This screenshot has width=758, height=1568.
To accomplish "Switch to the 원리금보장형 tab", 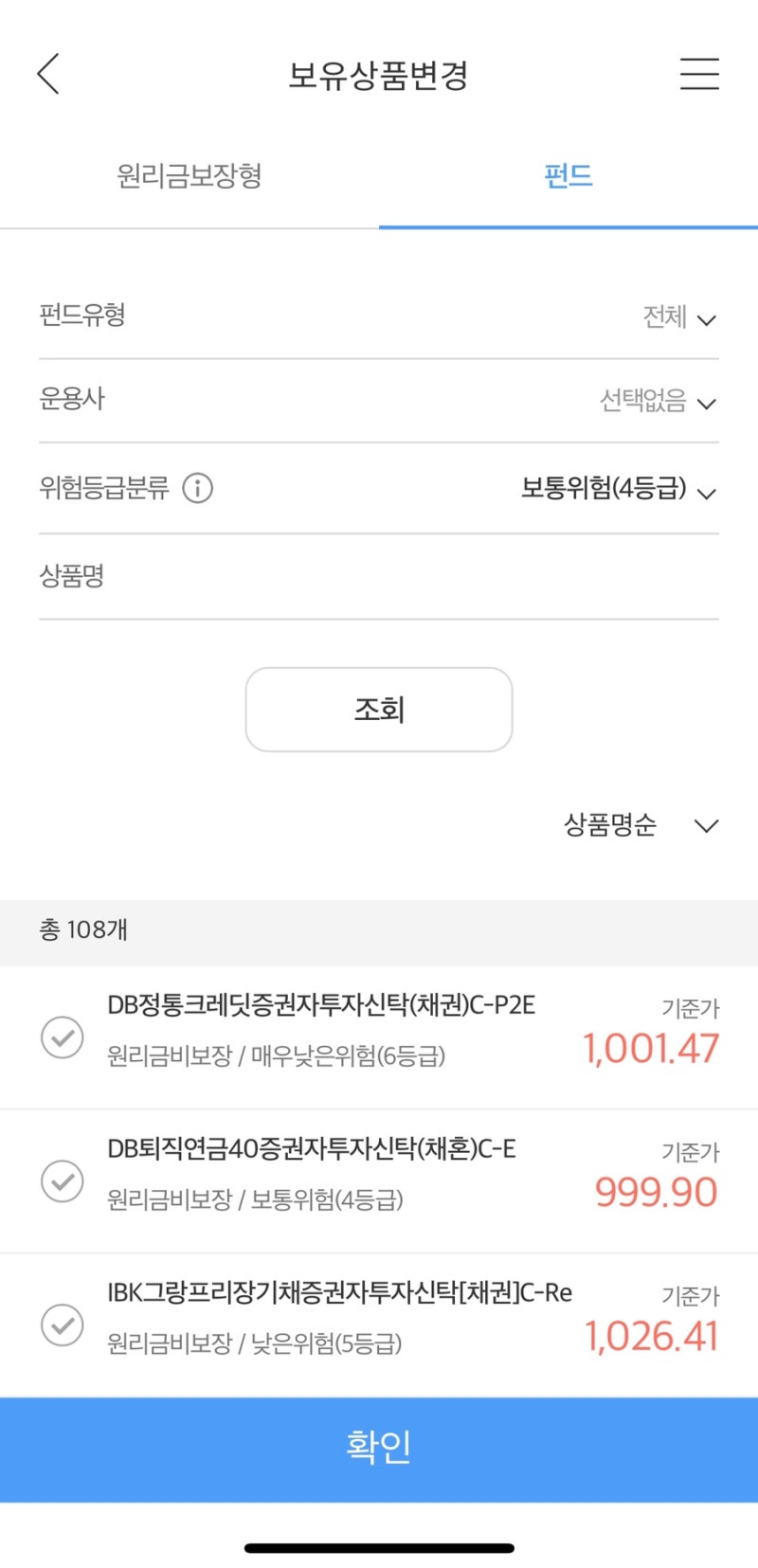I will 189,176.
